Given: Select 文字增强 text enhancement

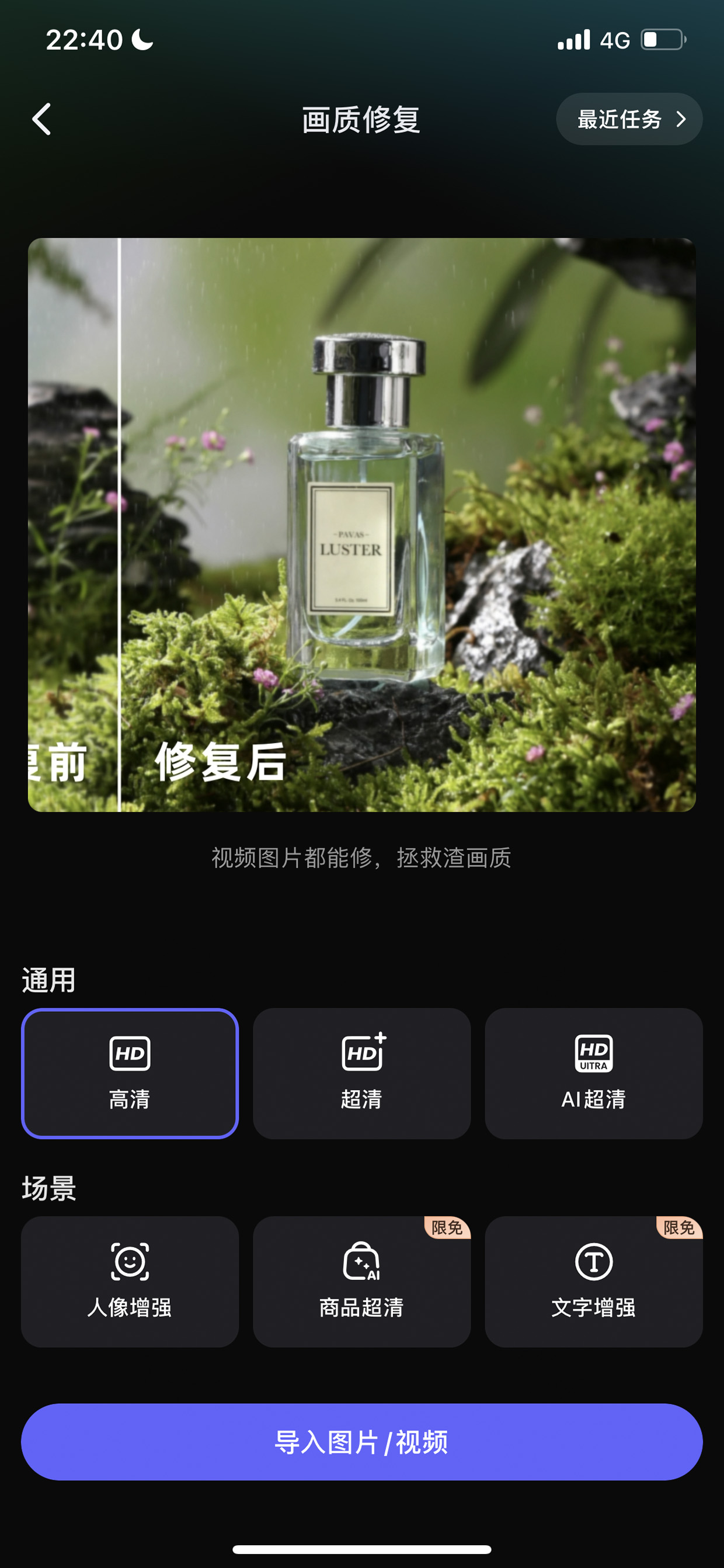Looking at the screenshot, I should [593, 1281].
